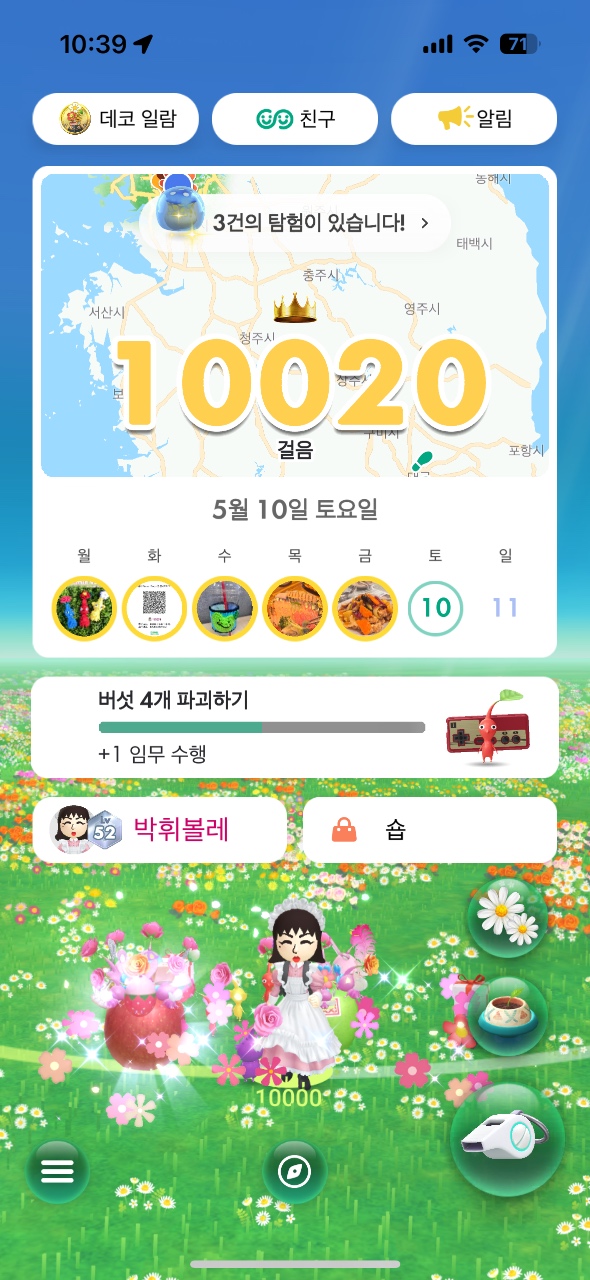The width and height of the screenshot is (590, 1280).
Task: Open the nectar teacup bubble
Action: point(506,1014)
